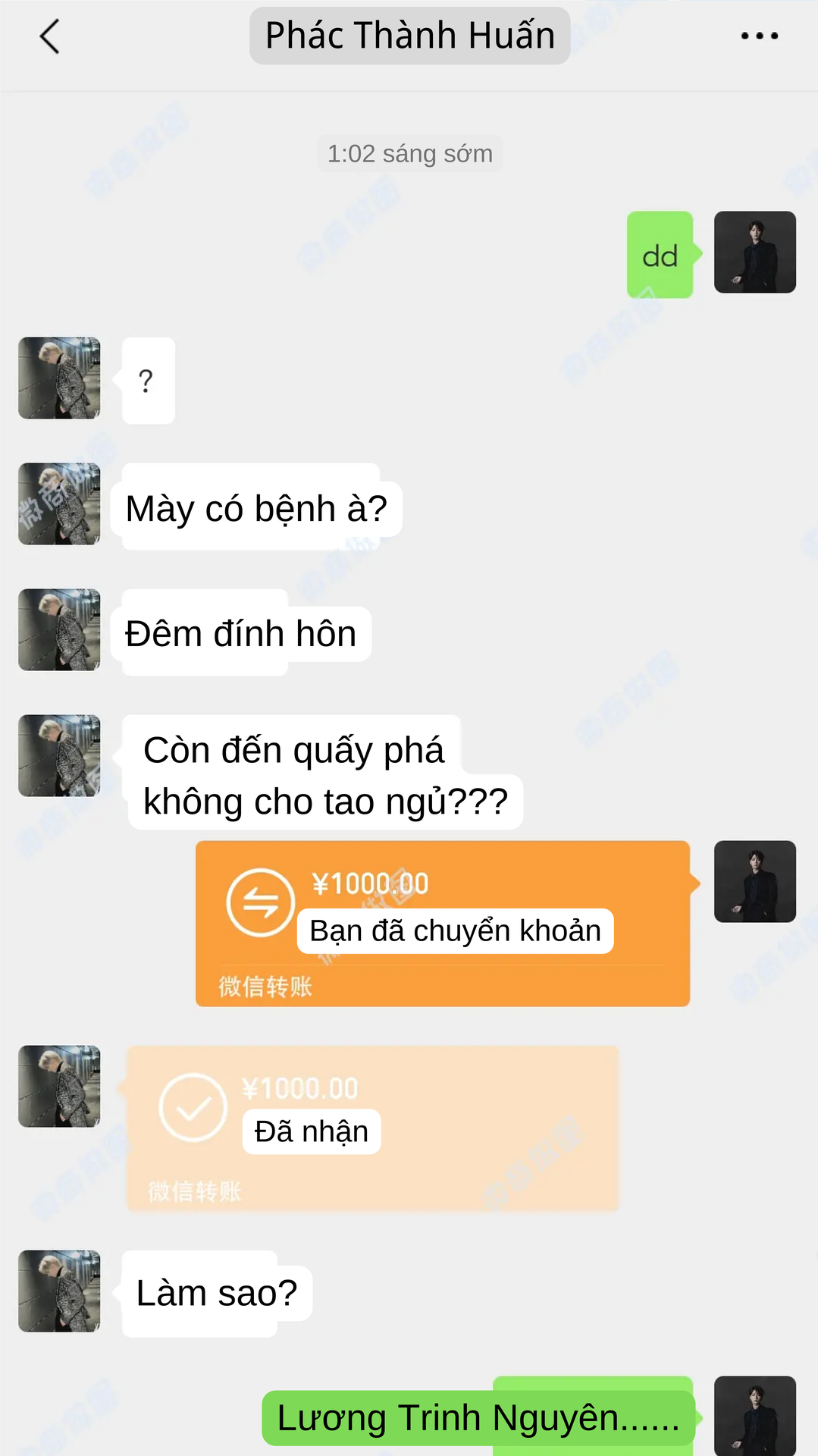
Task: Tap the contact's avatar beside 'Mày có bệnh à?'
Action: coord(59,504)
